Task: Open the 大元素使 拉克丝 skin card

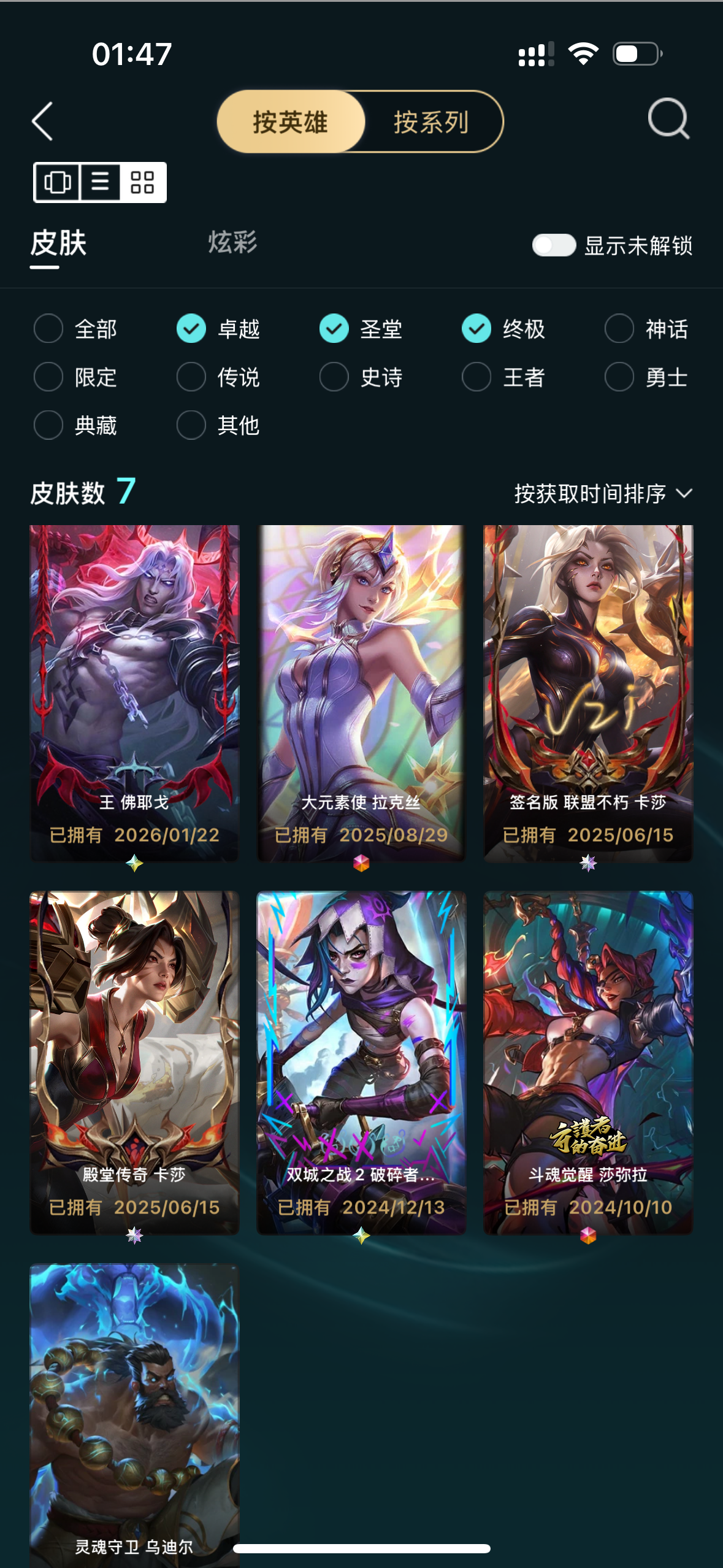Action: [x=361, y=693]
